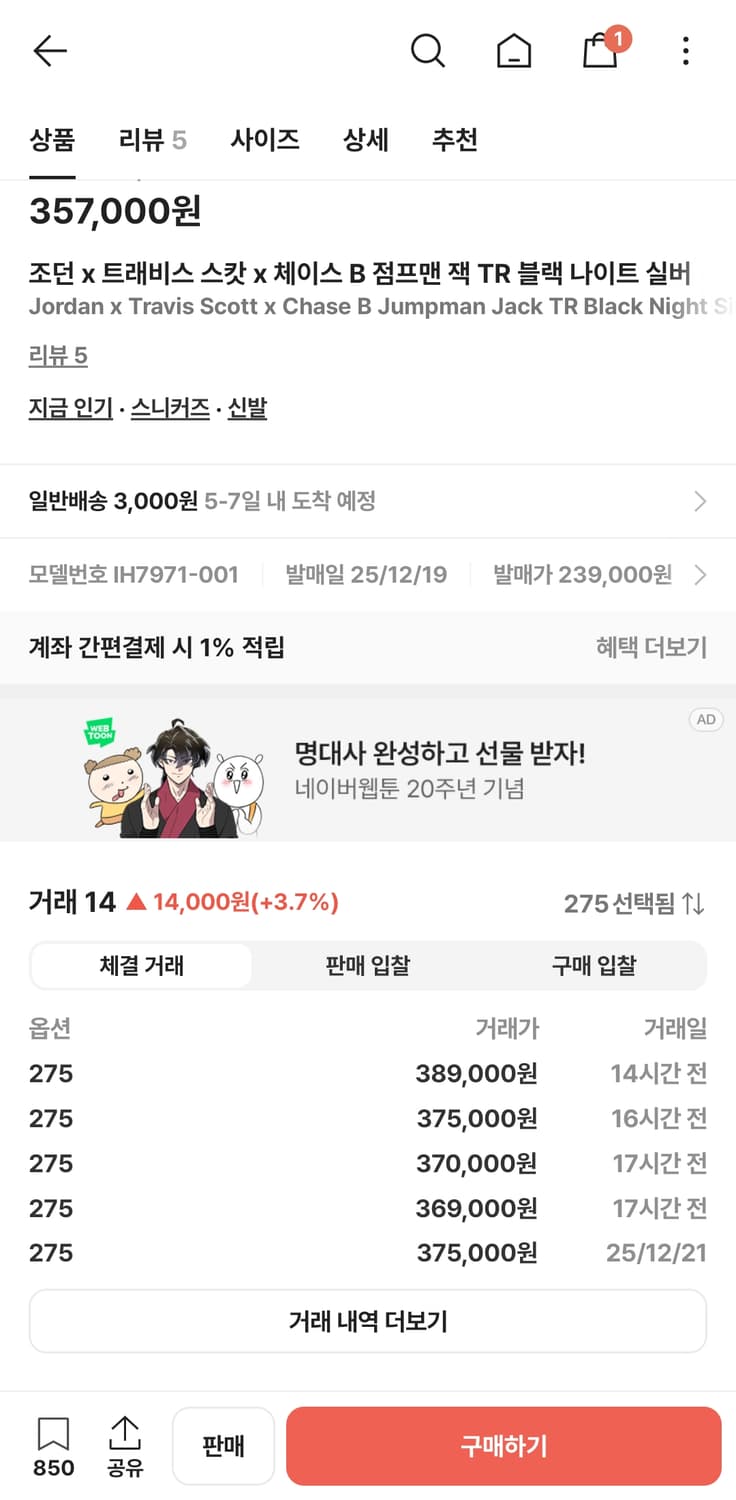Open the shopping bag with 1 item
This screenshot has height=1500, width=736.
(x=598, y=51)
